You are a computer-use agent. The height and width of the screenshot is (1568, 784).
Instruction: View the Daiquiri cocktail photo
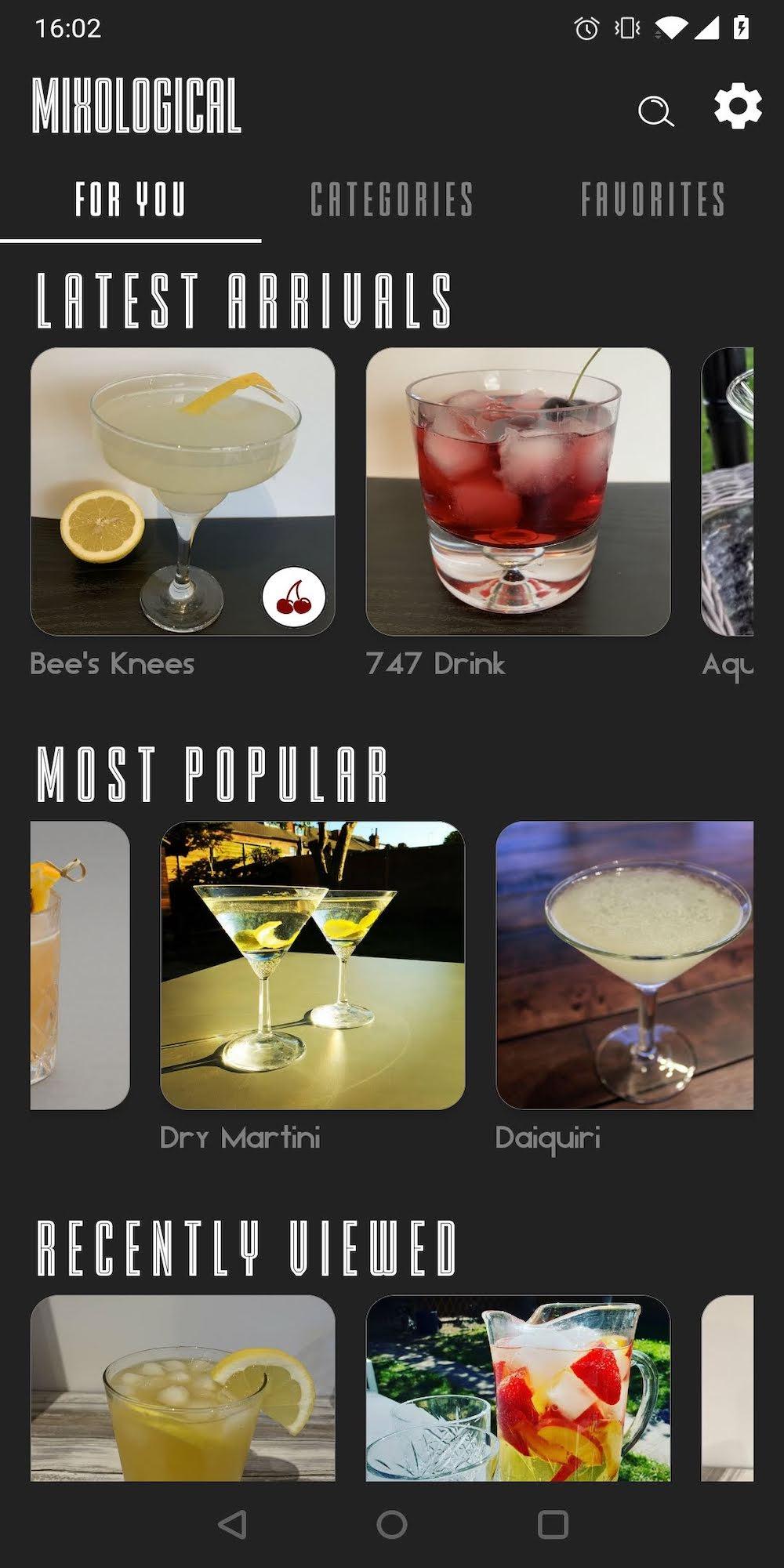(635, 964)
